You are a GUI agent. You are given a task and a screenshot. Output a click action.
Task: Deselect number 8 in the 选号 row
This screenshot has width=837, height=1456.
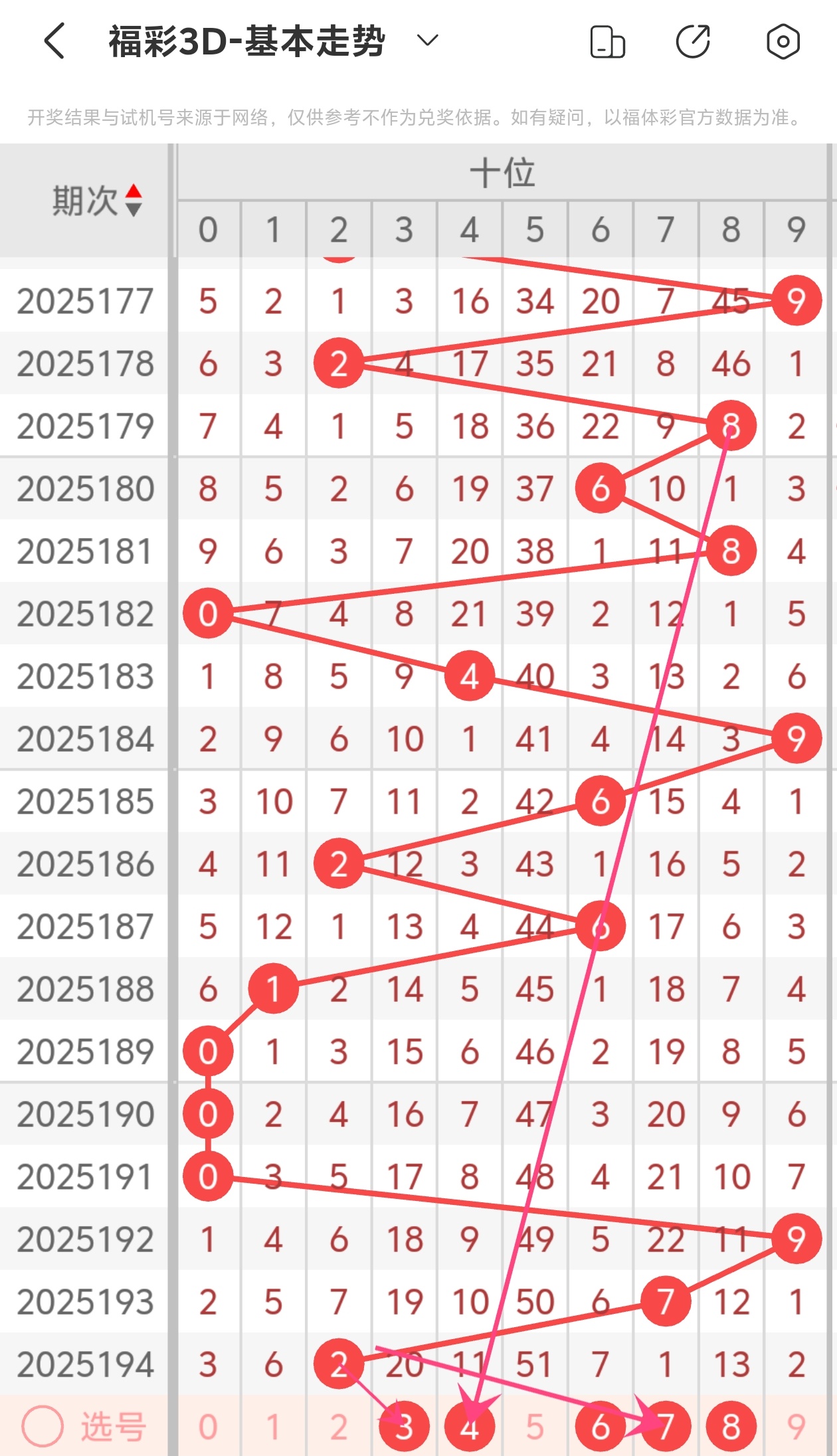[731, 1427]
